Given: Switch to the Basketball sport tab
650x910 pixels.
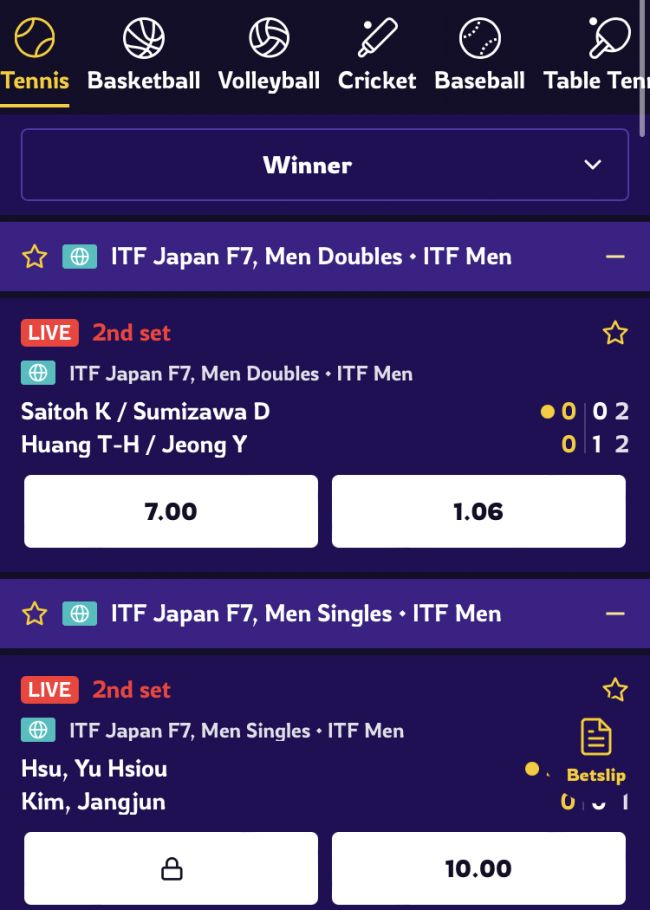Looking at the screenshot, I should coord(143,55).
